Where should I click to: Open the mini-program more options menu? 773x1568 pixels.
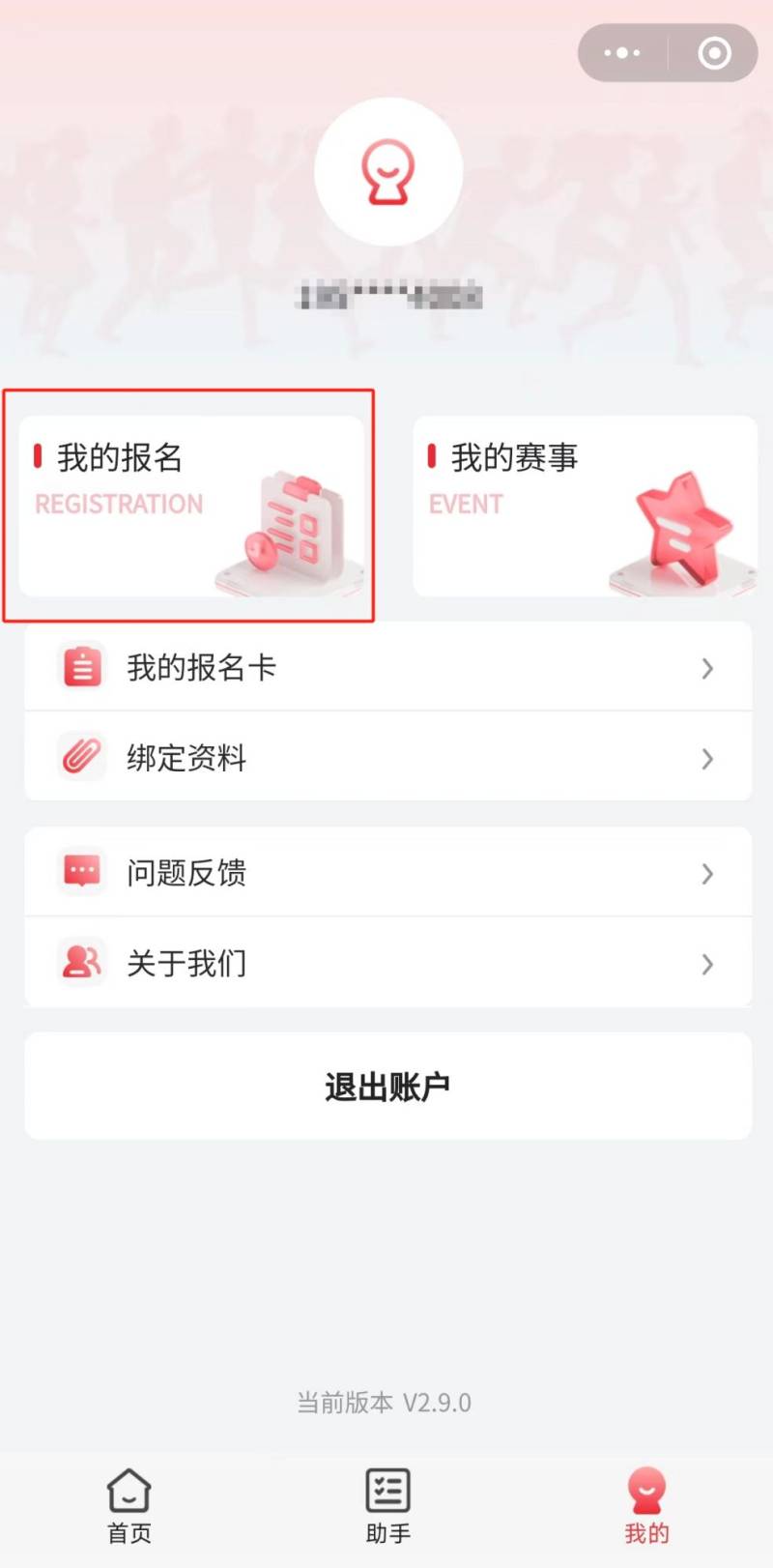click(x=621, y=52)
